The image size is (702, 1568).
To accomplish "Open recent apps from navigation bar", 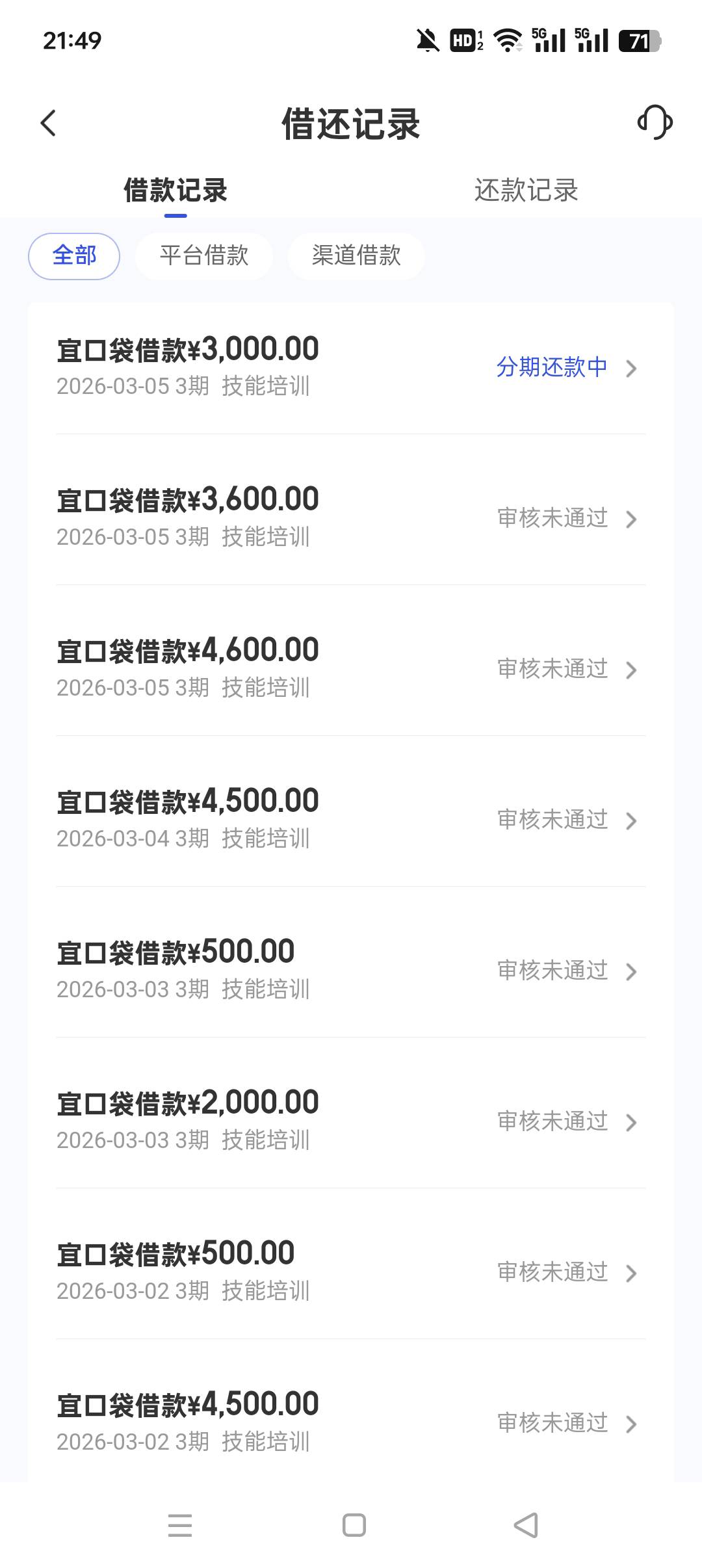I will click(180, 1525).
